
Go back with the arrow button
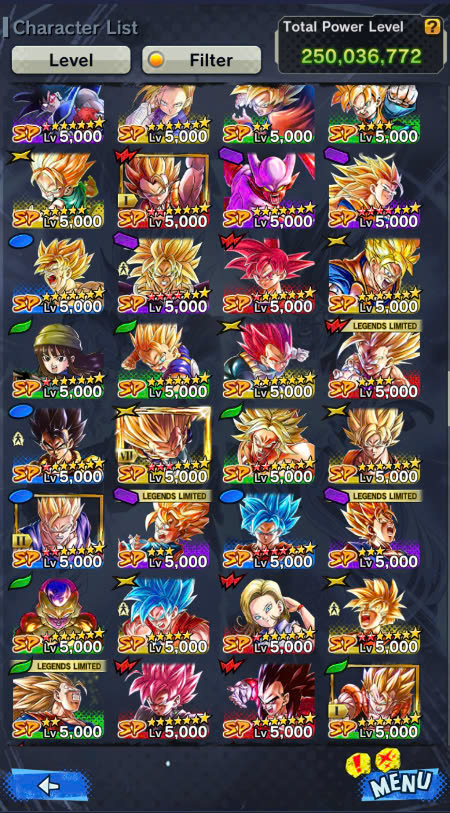pyautogui.click(x=49, y=785)
